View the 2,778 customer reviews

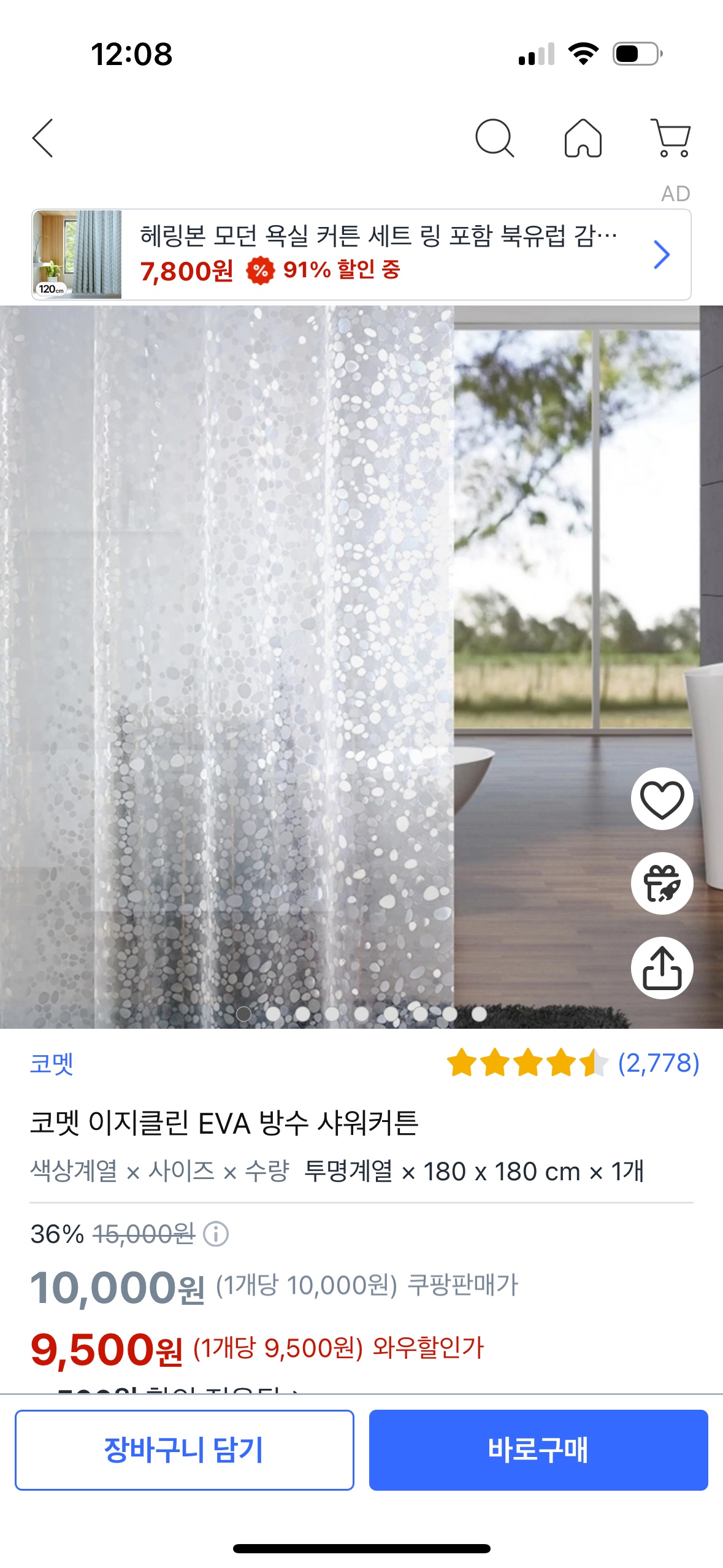[x=657, y=1063]
